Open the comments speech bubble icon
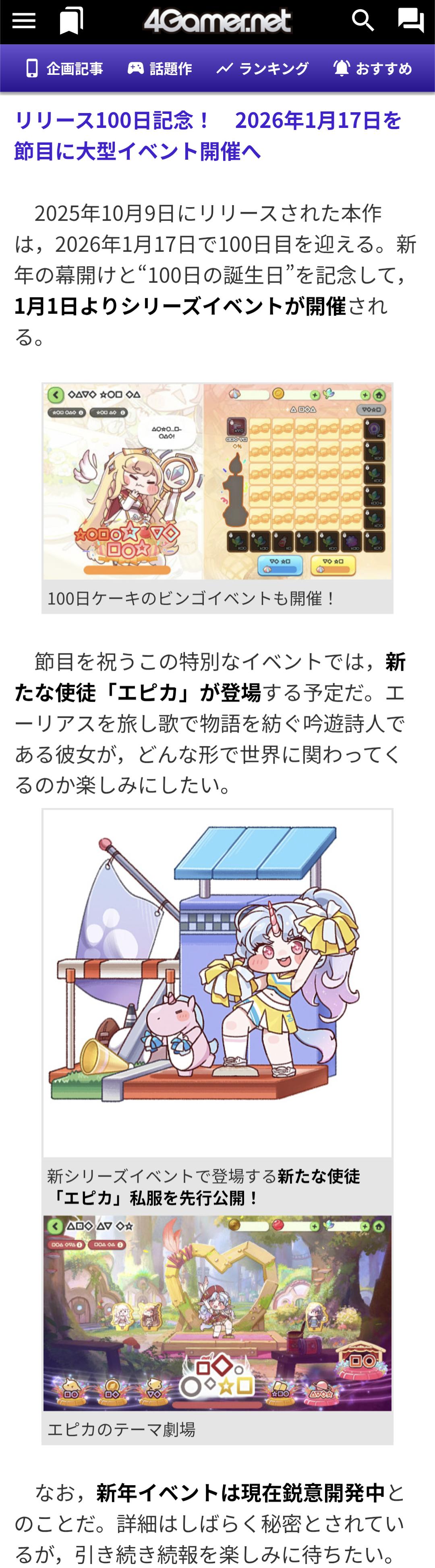435x1568 pixels. [x=410, y=21]
